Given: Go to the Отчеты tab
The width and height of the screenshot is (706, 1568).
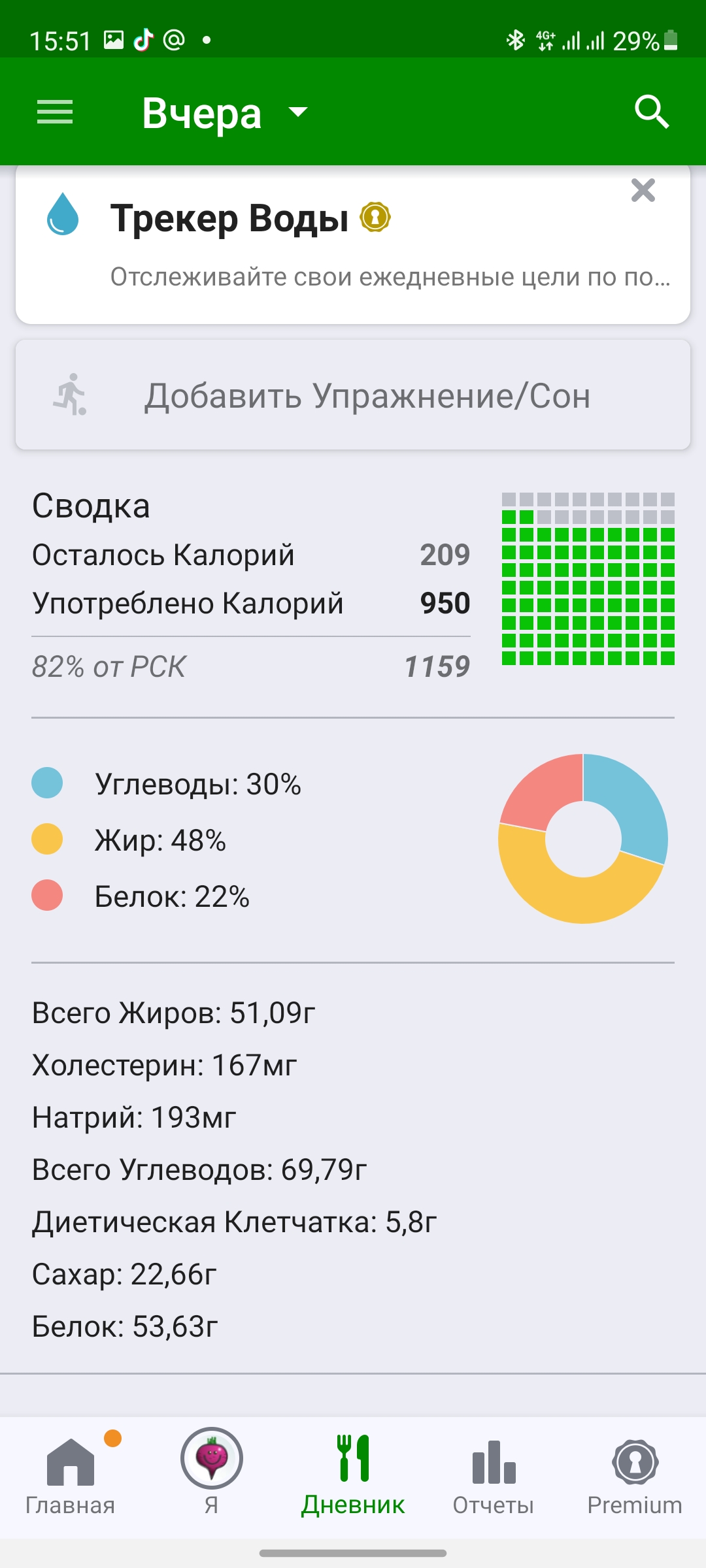Looking at the screenshot, I should pyautogui.click(x=494, y=1477).
